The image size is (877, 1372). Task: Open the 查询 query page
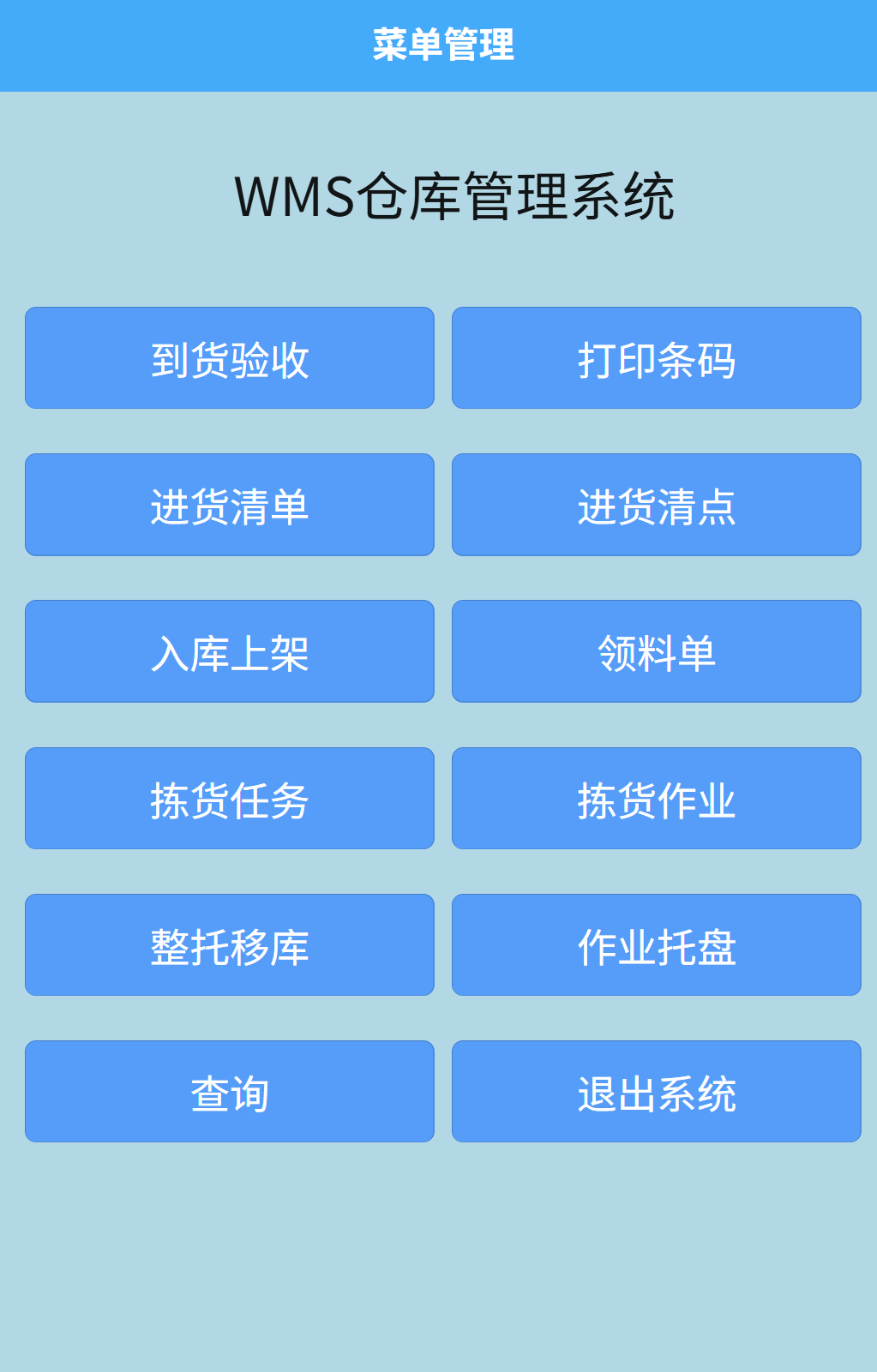230,1092
